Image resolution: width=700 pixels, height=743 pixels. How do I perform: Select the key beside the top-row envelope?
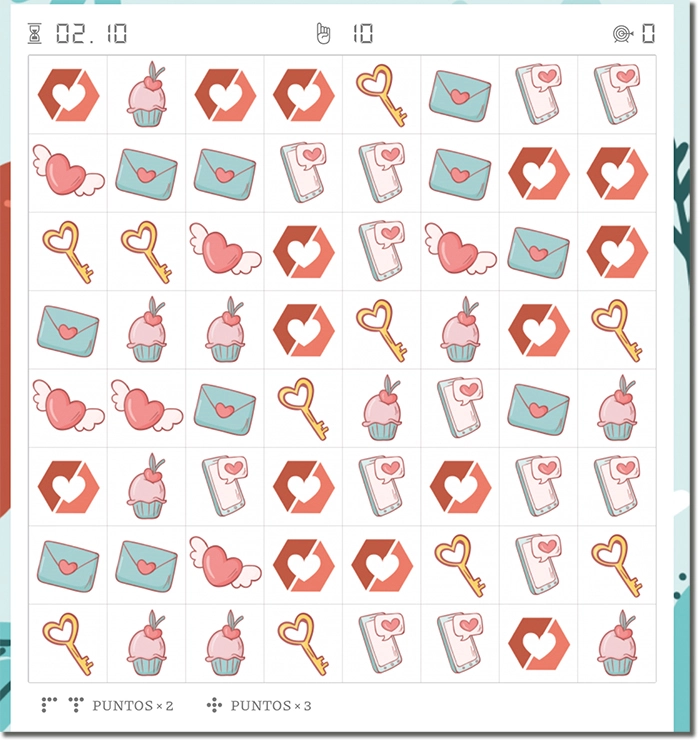click(382, 95)
